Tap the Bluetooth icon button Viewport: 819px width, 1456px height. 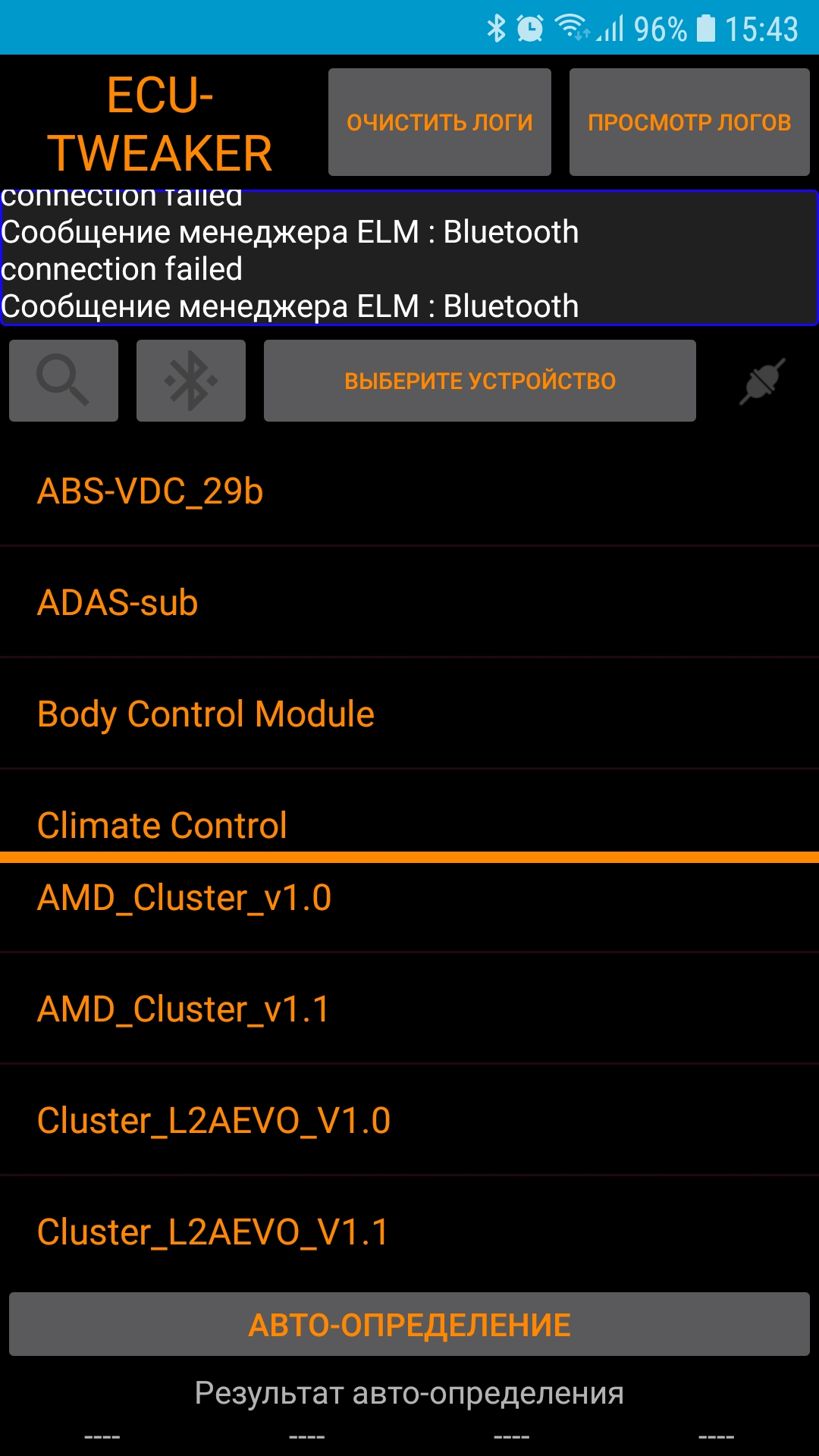(x=191, y=381)
